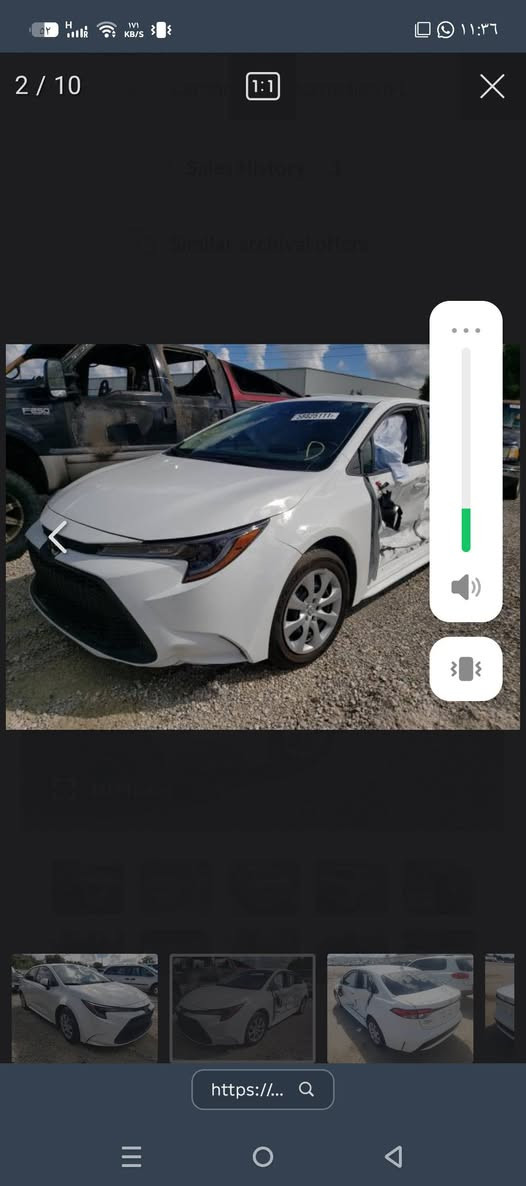Go to the home screen

tap(263, 1157)
